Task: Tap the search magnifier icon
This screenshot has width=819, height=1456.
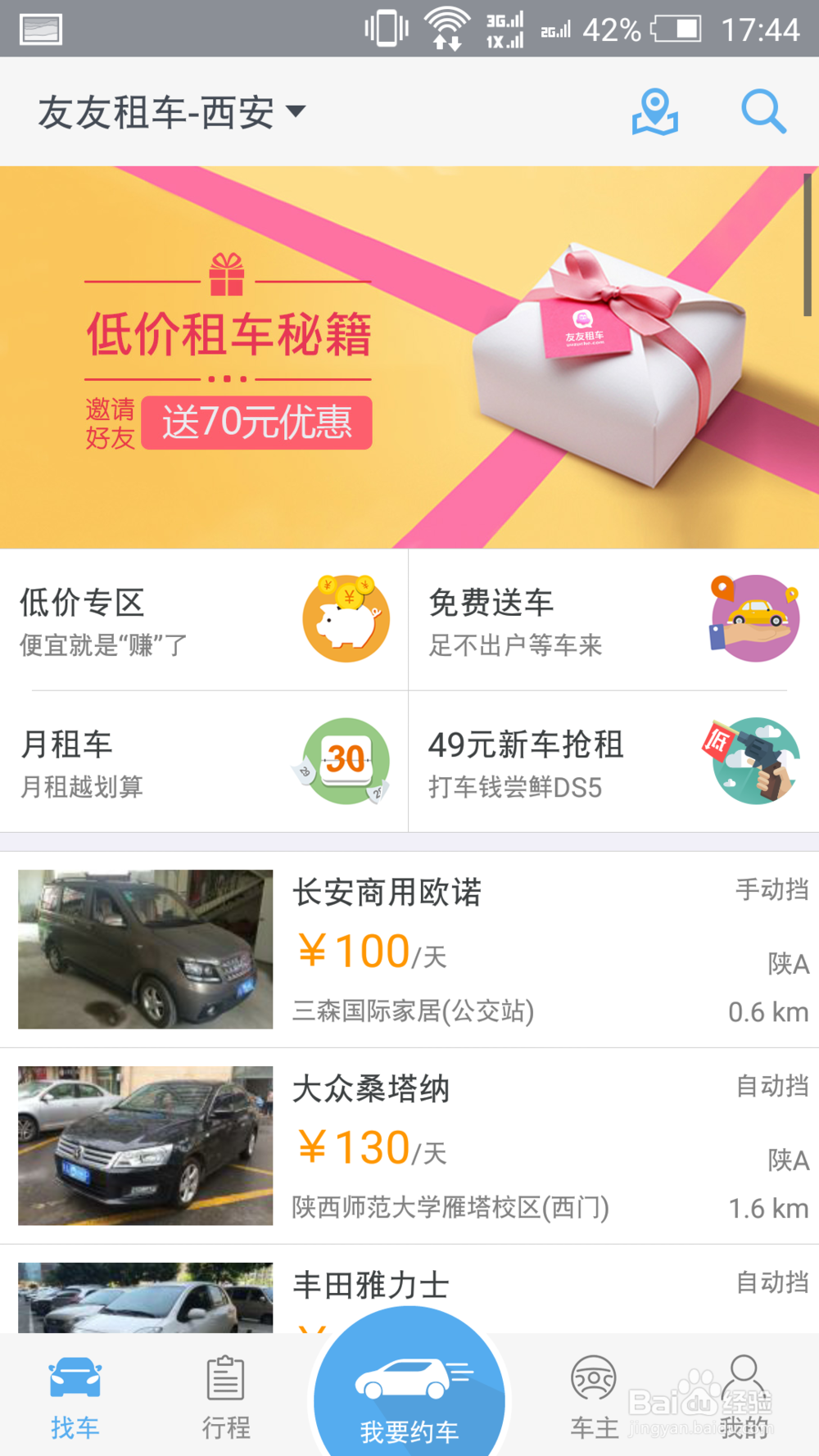Action: 762,112
